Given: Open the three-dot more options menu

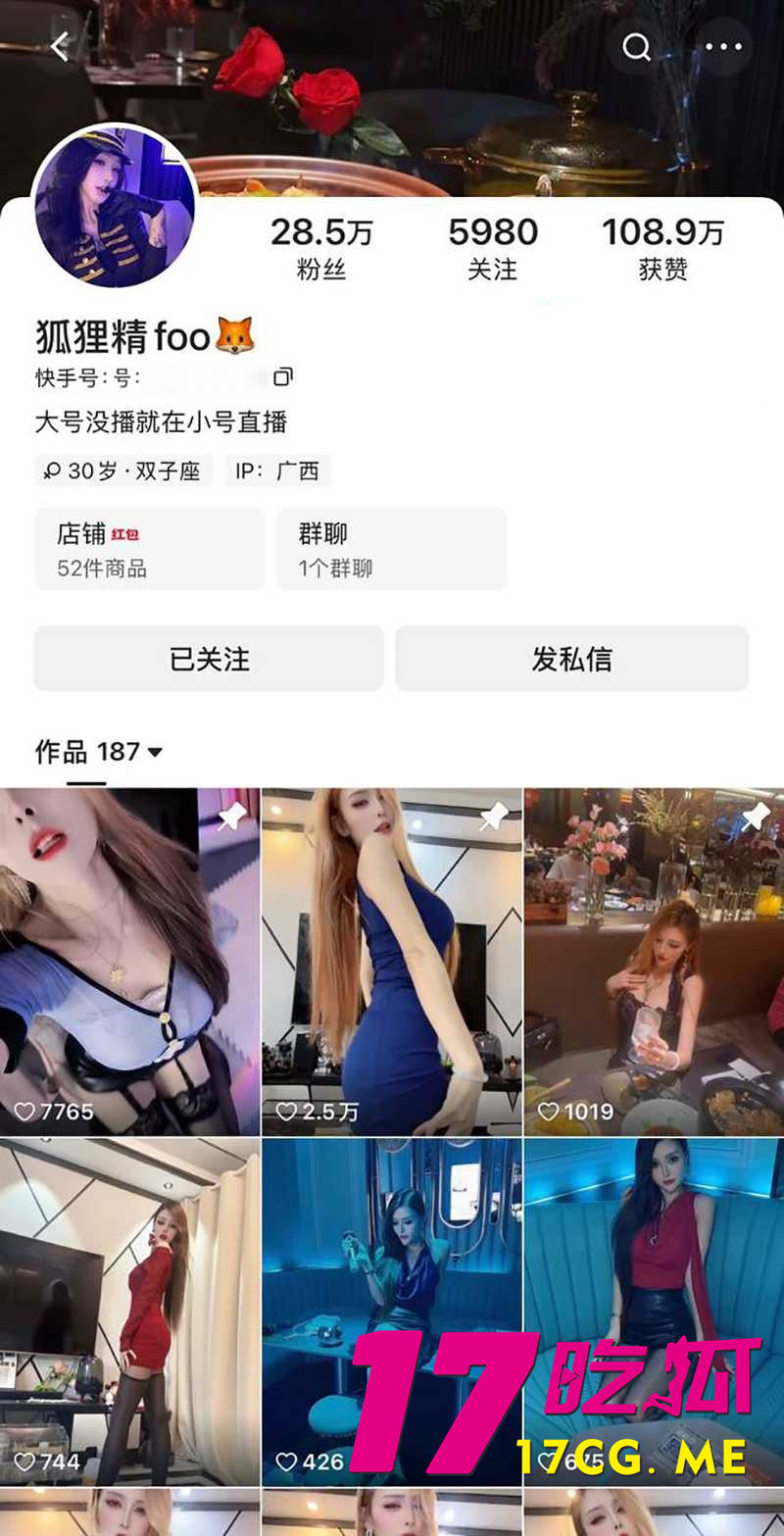Looking at the screenshot, I should (x=723, y=46).
